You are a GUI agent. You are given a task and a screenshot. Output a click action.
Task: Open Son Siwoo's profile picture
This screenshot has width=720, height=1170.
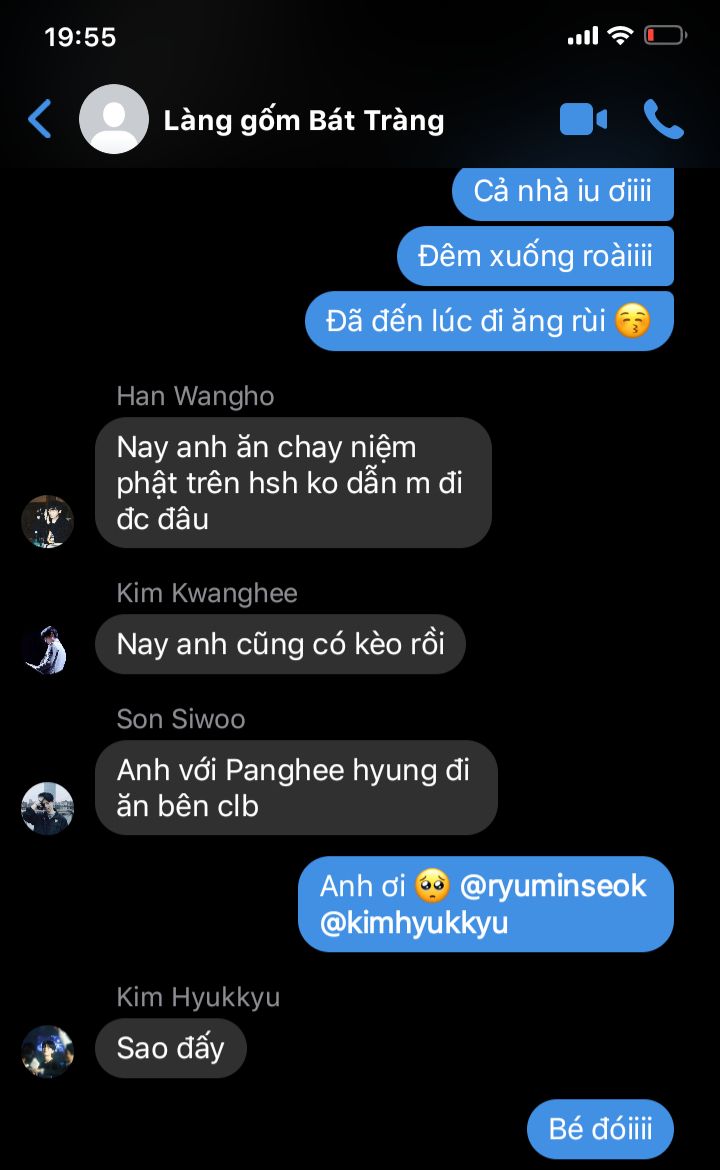(48, 808)
